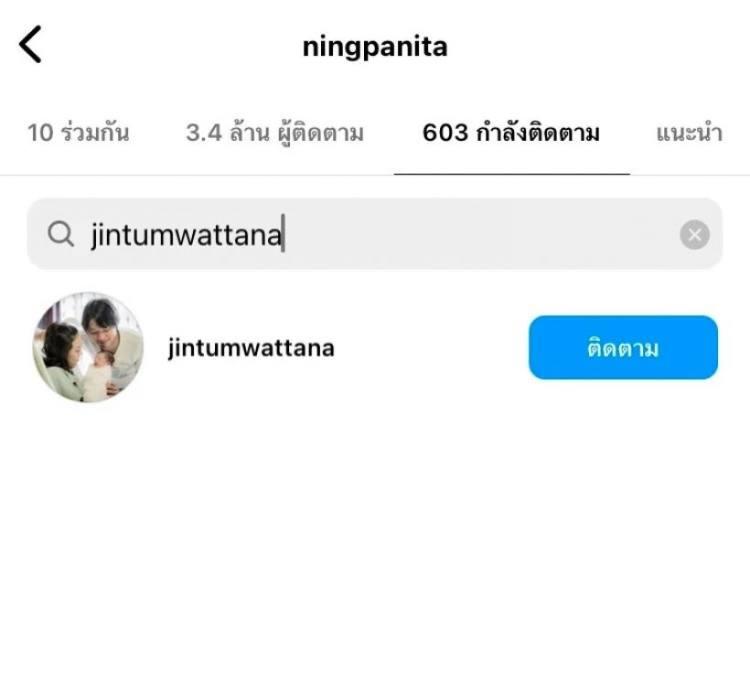The height and width of the screenshot is (693, 750).
Task: Follow jintumwattana with the ติดตาม button
Action: (622, 348)
